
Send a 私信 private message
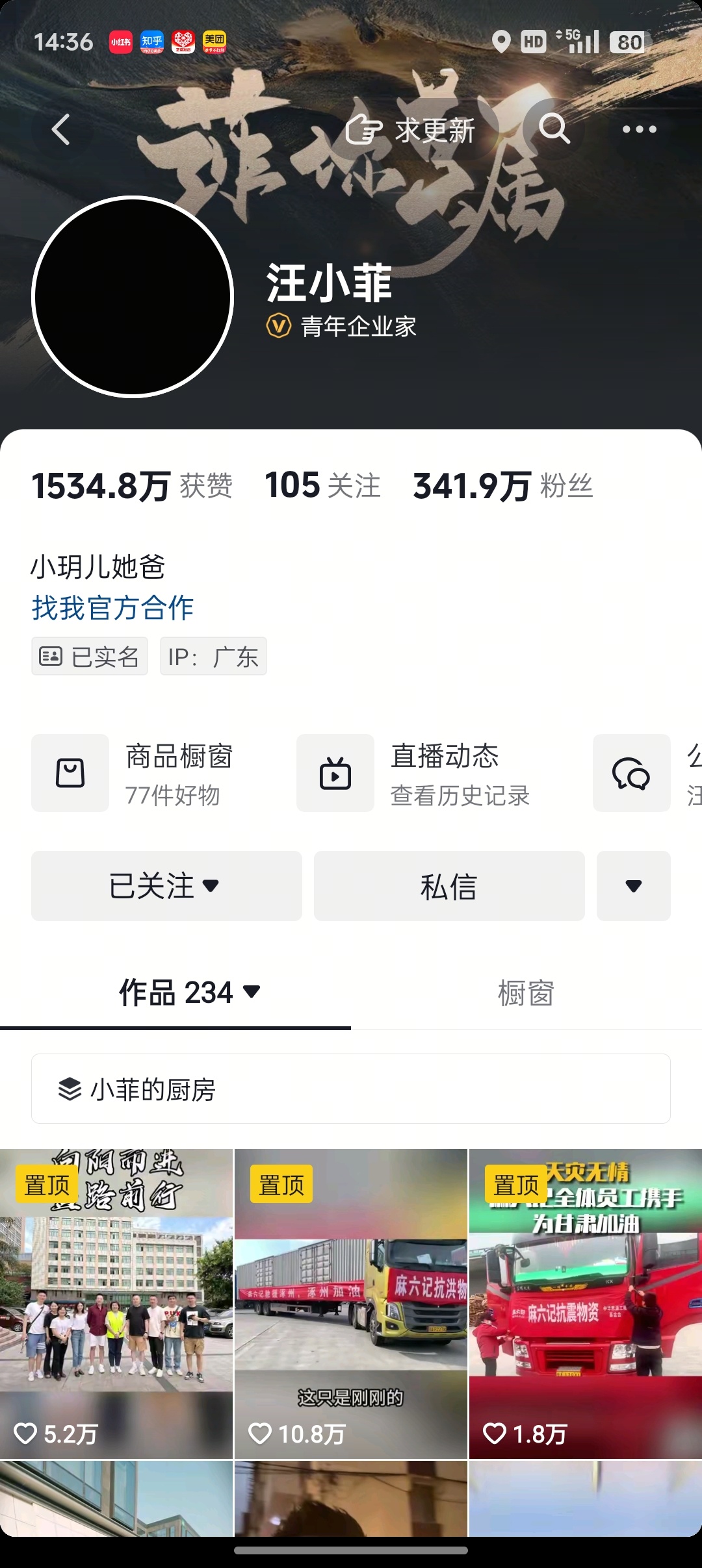point(449,886)
